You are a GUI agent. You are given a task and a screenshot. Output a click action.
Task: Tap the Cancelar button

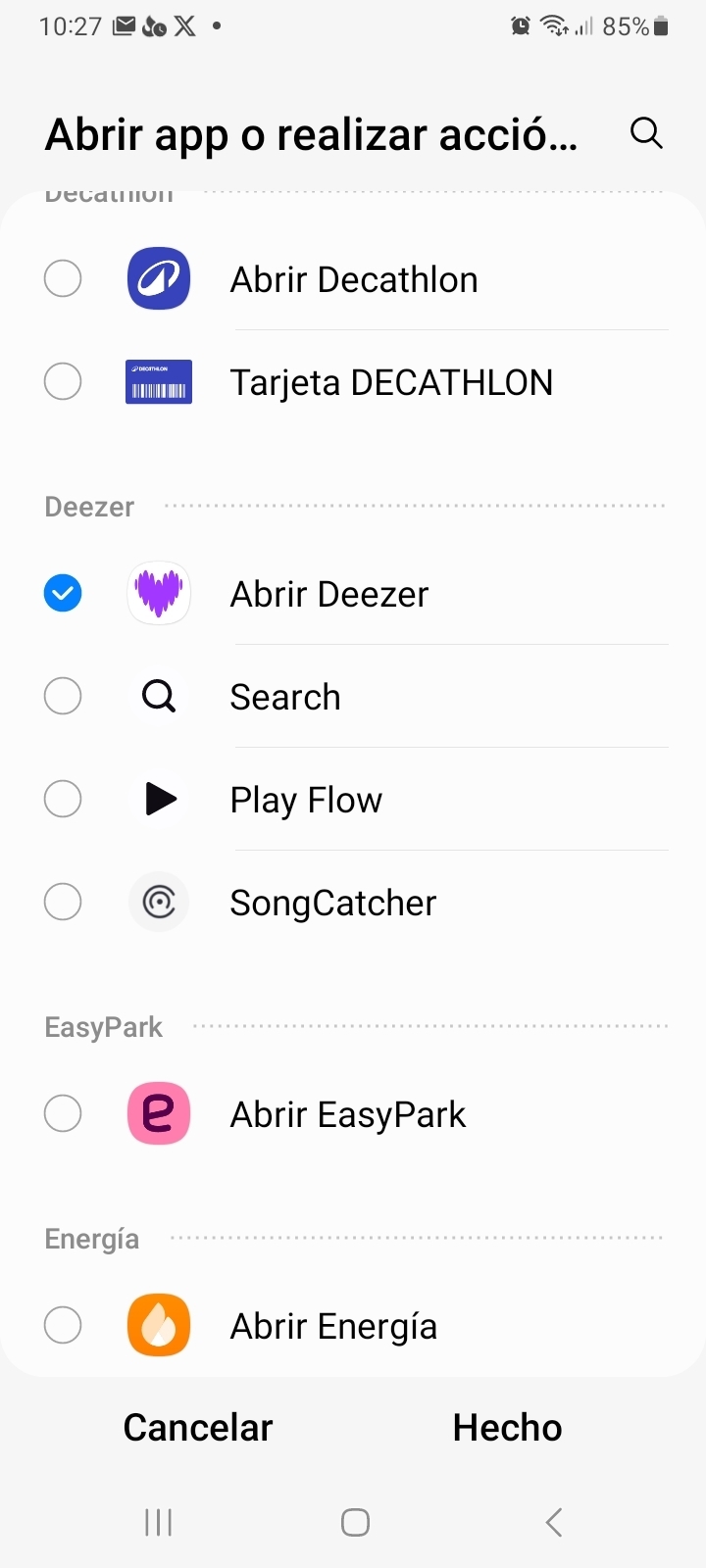pyautogui.click(x=198, y=1428)
